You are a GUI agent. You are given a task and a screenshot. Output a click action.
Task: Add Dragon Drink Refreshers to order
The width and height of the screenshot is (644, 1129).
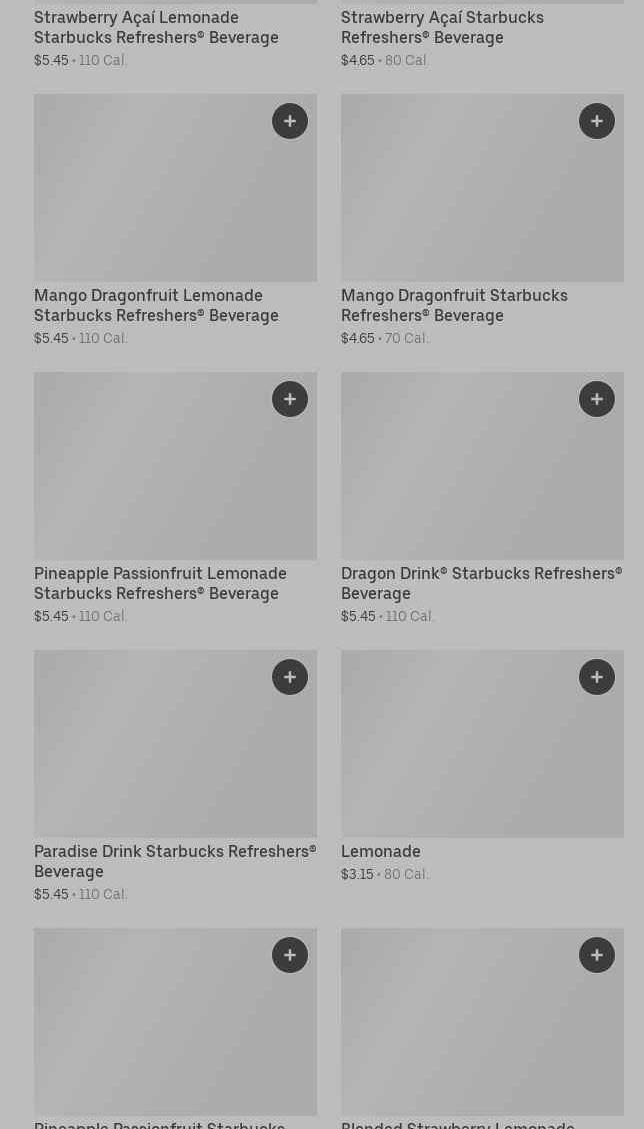(x=597, y=399)
